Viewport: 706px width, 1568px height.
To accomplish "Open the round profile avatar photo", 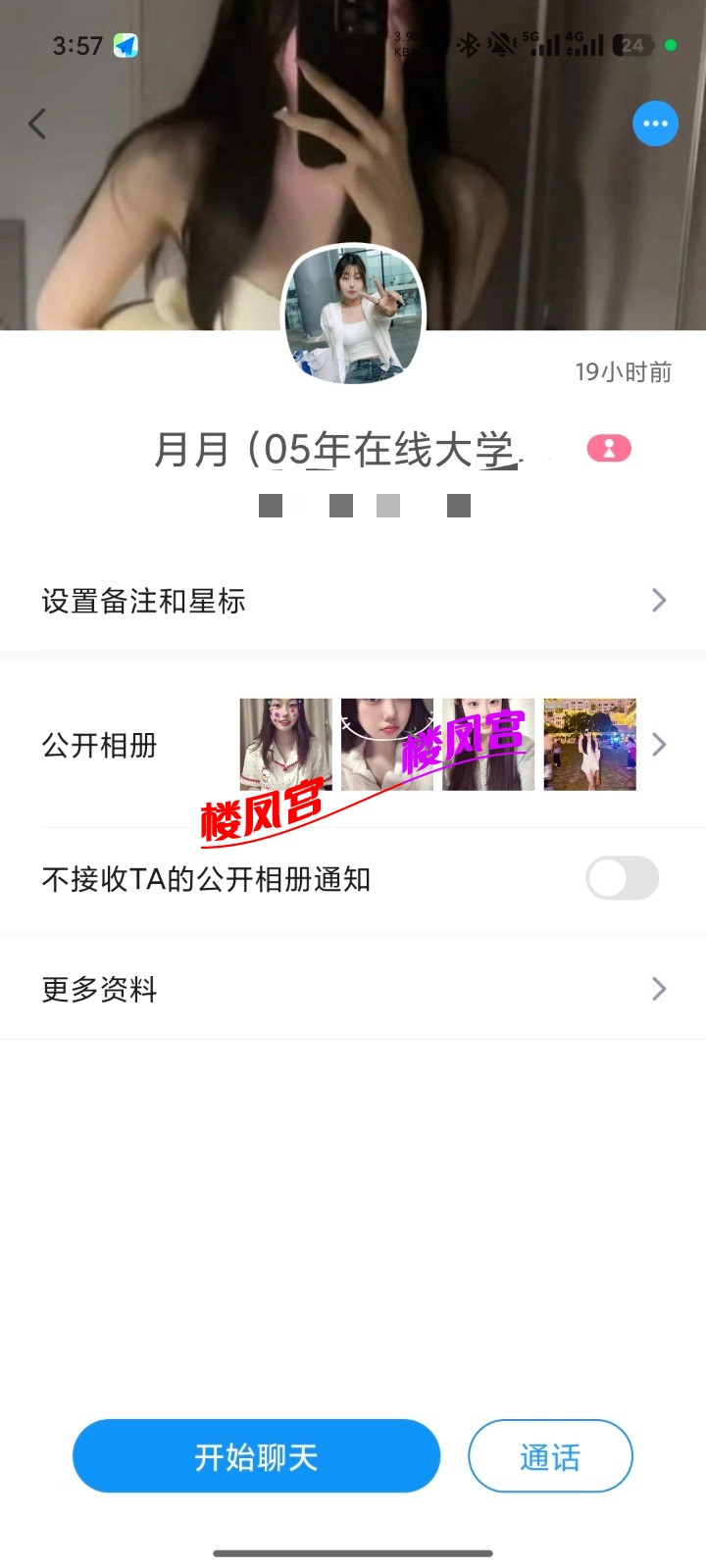I will tap(353, 315).
